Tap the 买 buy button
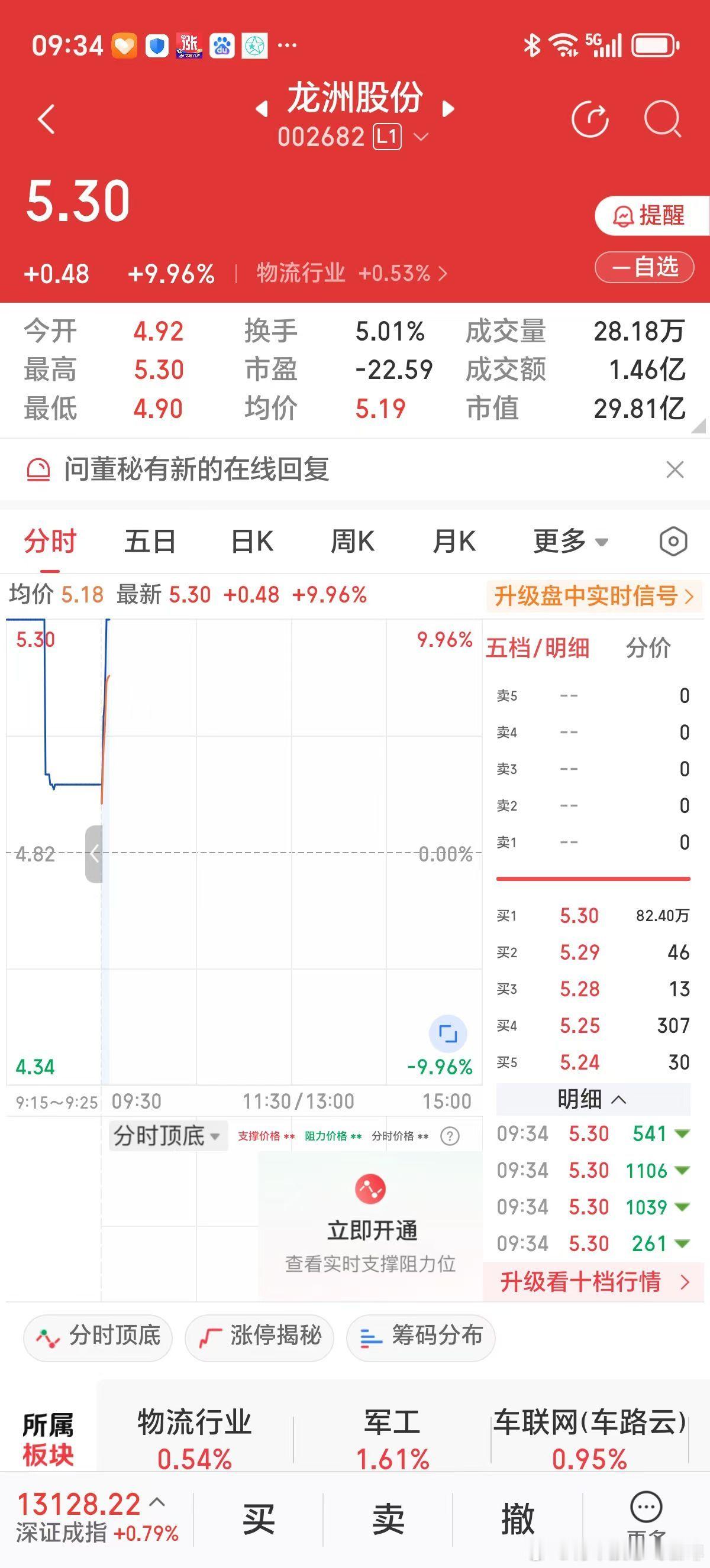Viewport: 710px width, 1568px height. 259,1518
